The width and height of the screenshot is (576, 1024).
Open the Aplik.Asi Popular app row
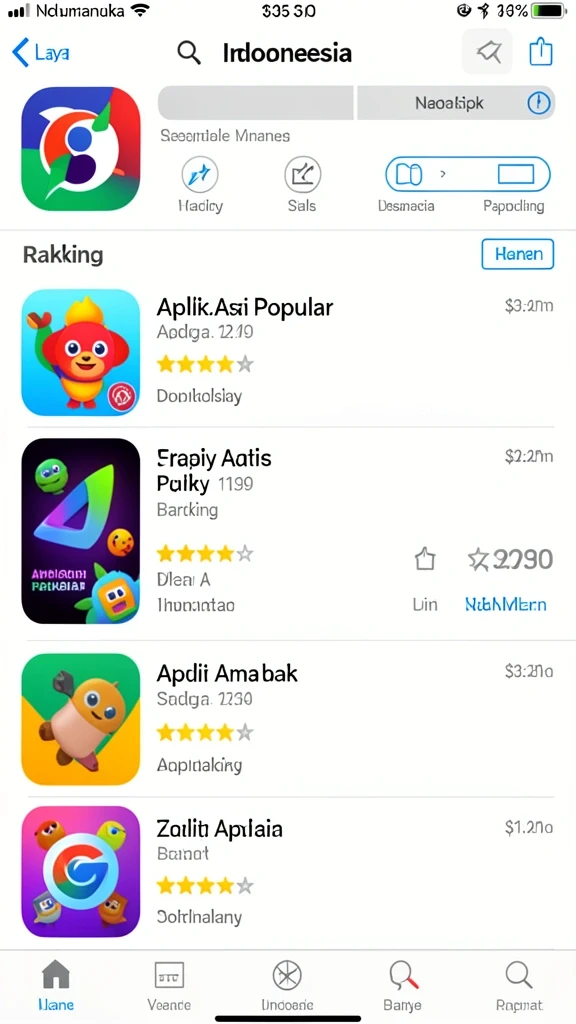coord(288,353)
